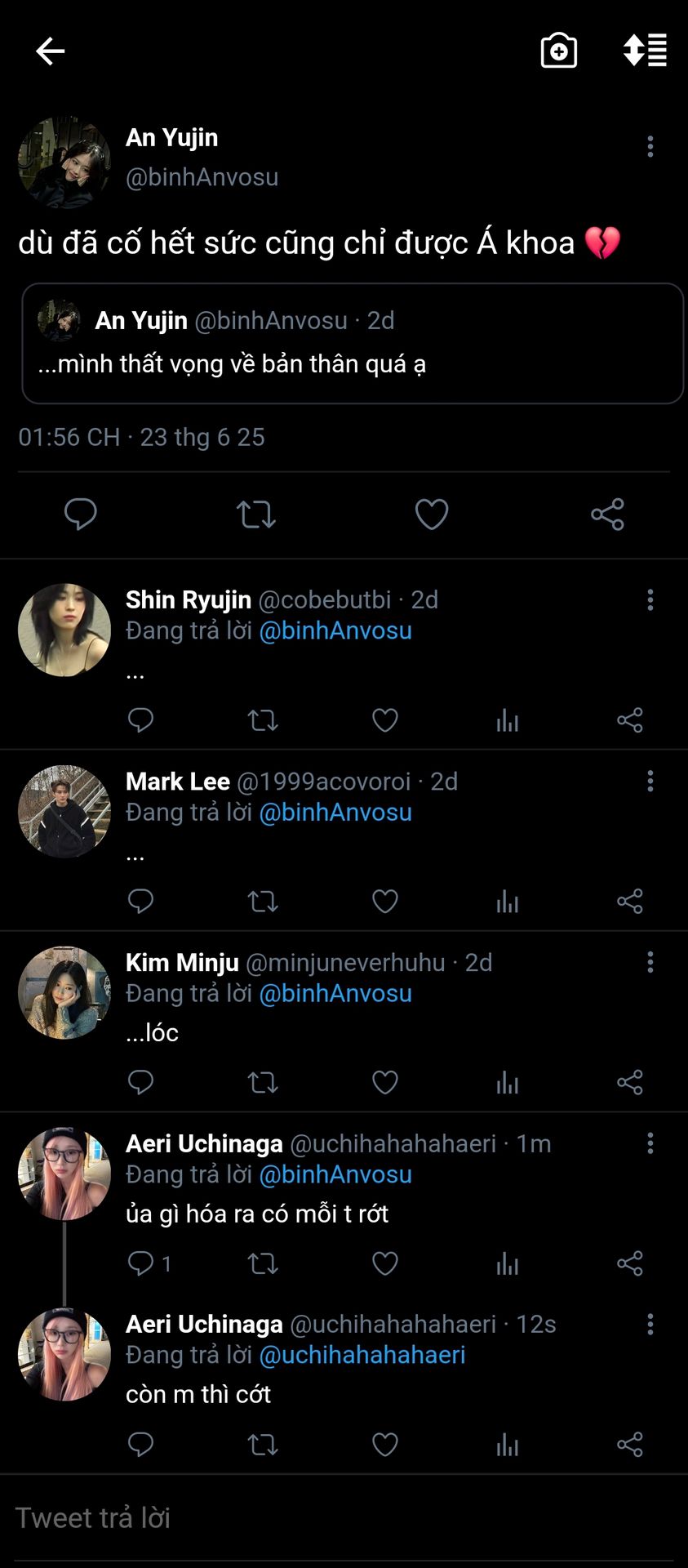Tap the camera plus icon in the header
Viewport: 688px width, 1568px height.
559,51
